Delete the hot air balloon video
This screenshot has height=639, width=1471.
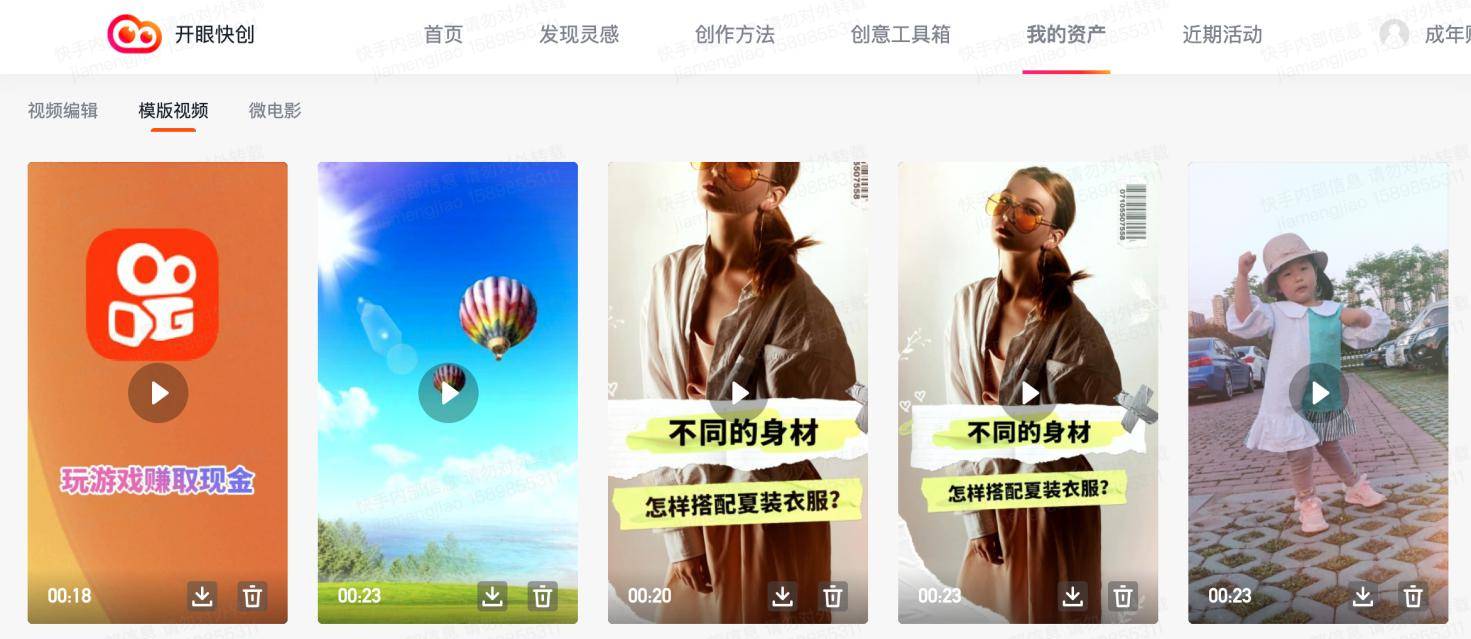tap(542, 596)
